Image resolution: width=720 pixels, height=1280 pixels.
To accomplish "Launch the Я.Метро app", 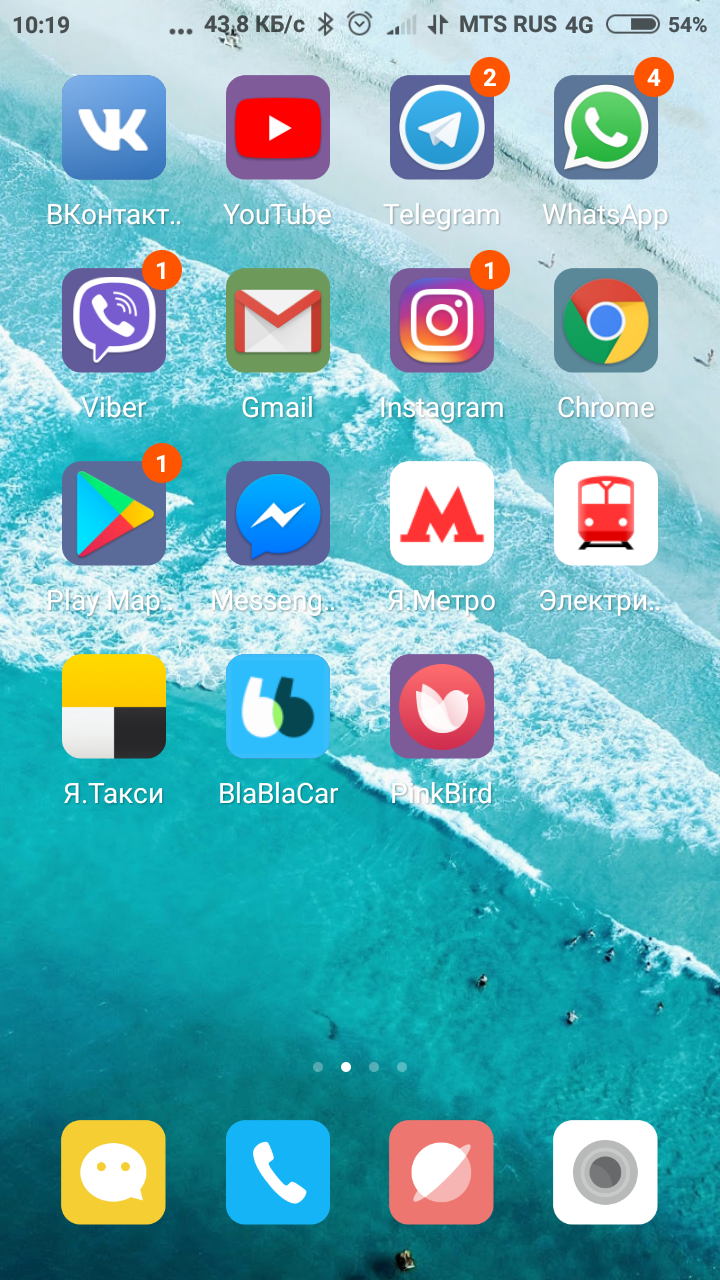I will click(442, 513).
